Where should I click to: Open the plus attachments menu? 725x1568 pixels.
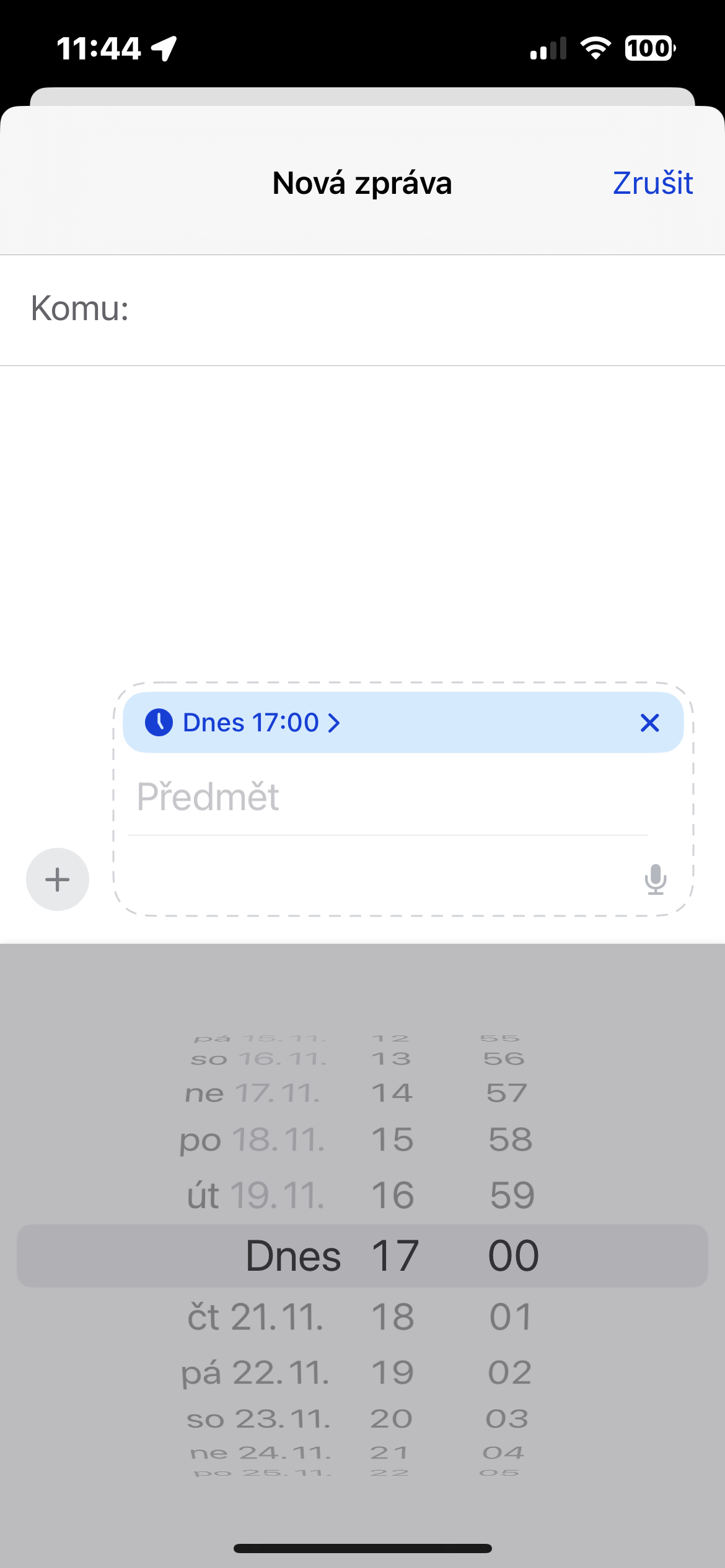coord(58,879)
